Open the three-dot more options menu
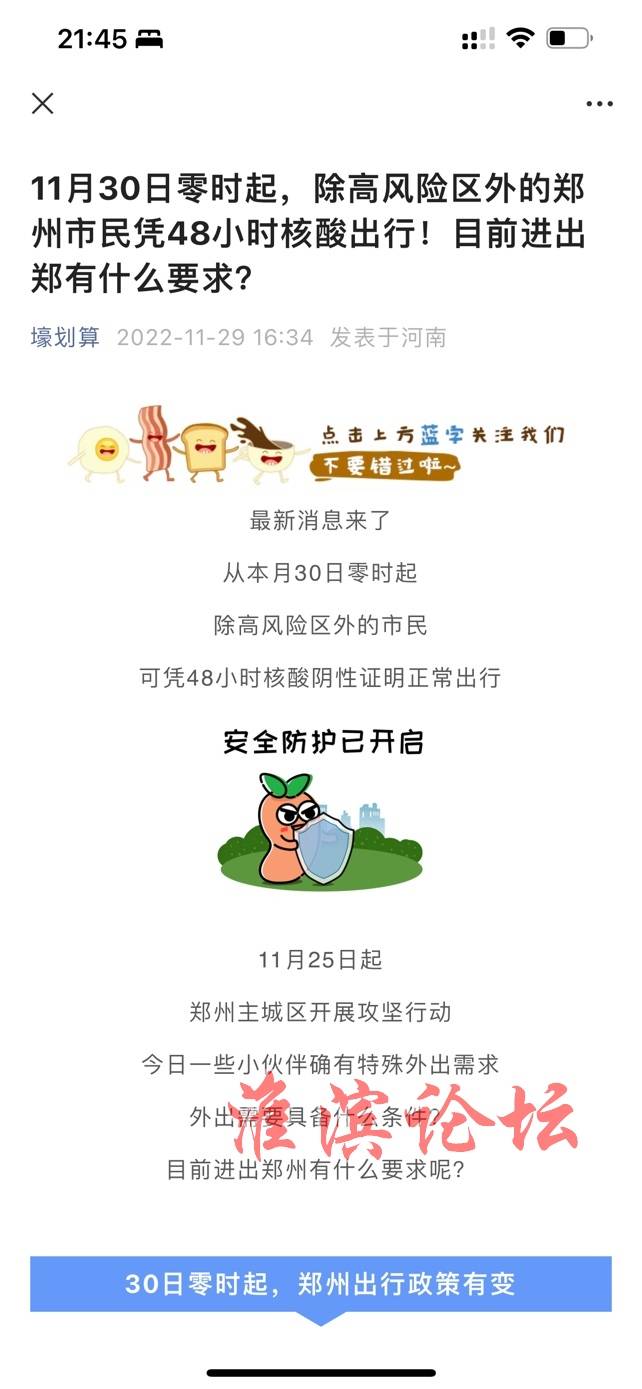642x1389 pixels. click(599, 104)
